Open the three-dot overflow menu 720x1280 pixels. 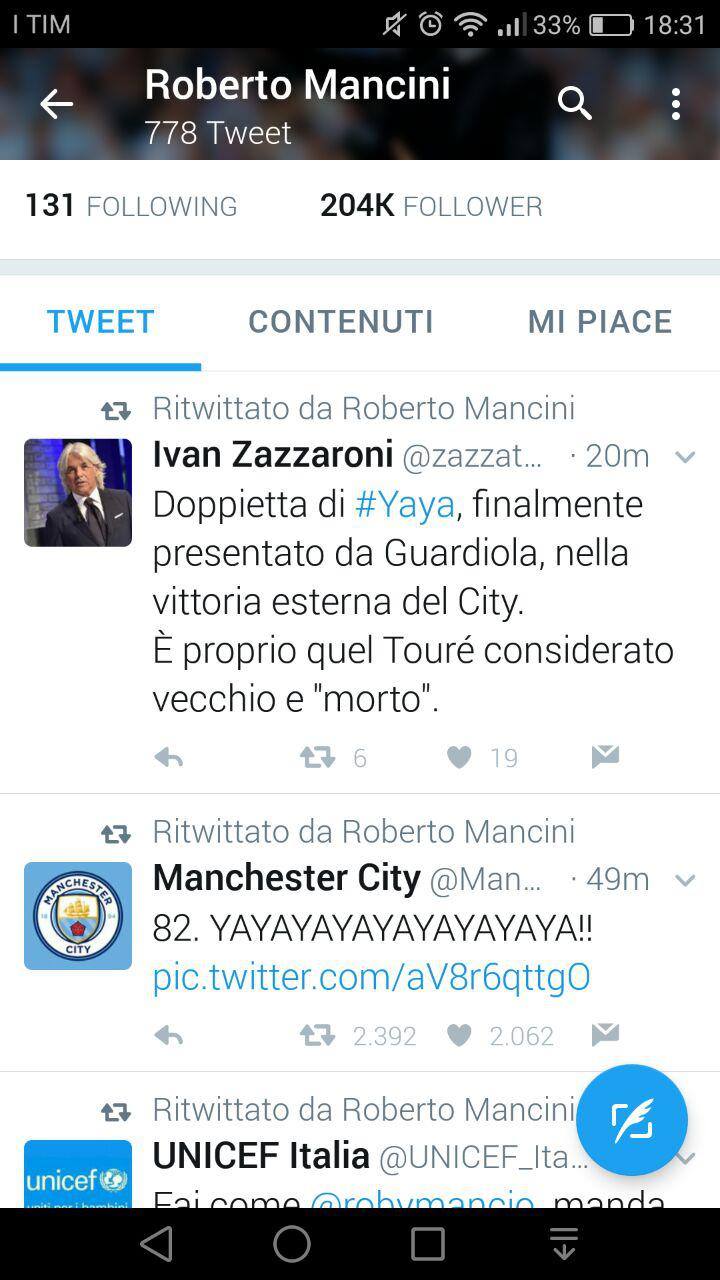[x=676, y=104]
